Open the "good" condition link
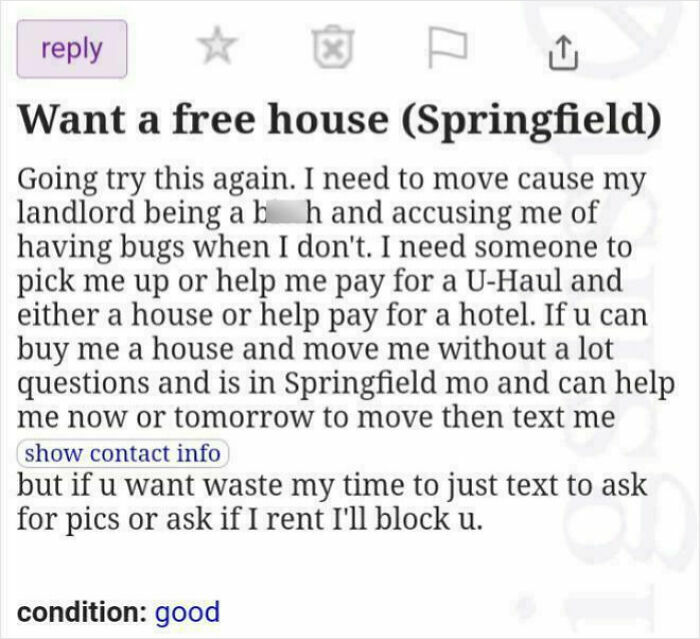Image resolution: width=700 pixels, height=639 pixels. pos(187,611)
